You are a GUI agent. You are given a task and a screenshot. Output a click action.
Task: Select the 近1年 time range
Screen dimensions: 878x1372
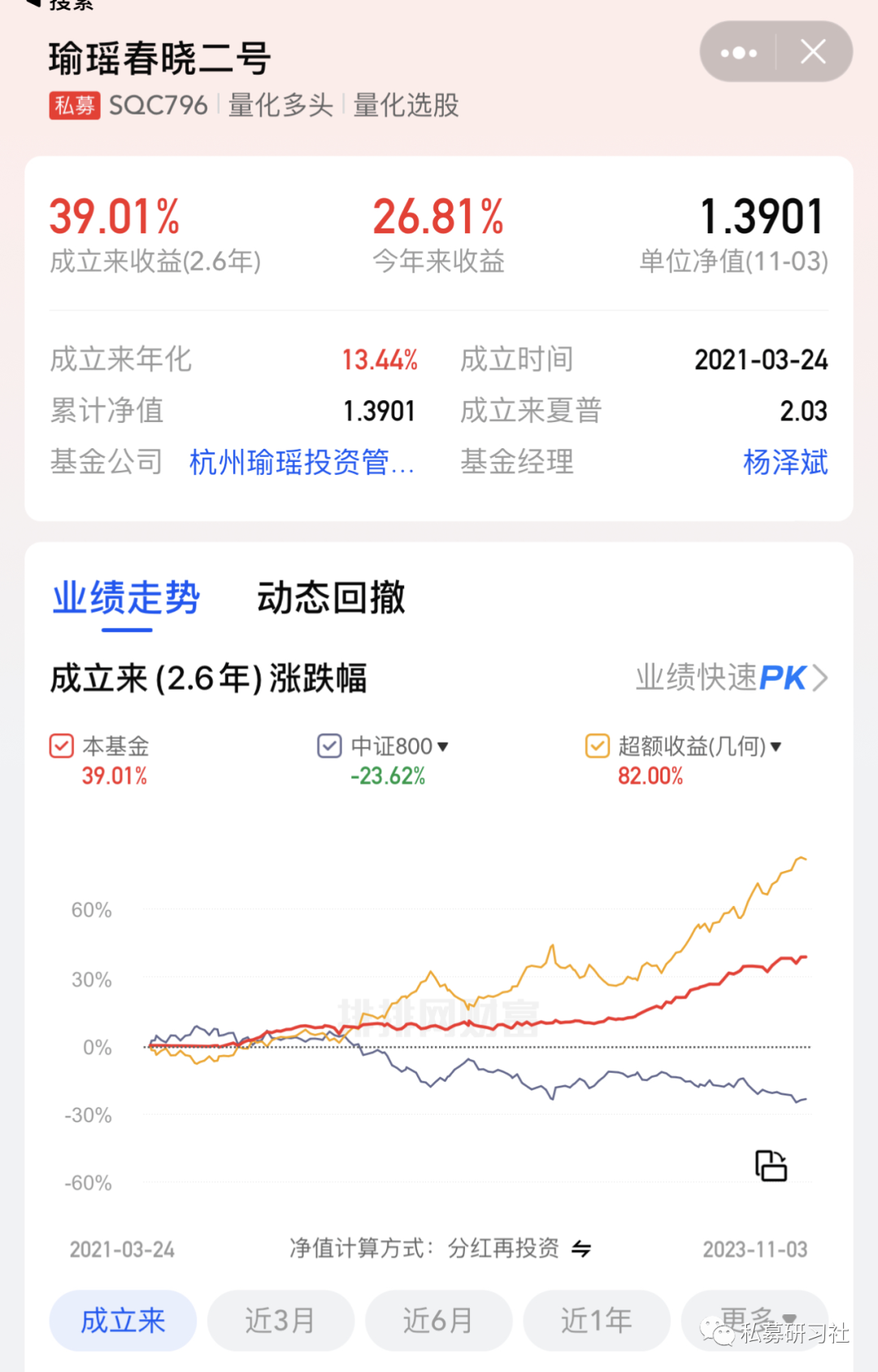pos(596,1321)
